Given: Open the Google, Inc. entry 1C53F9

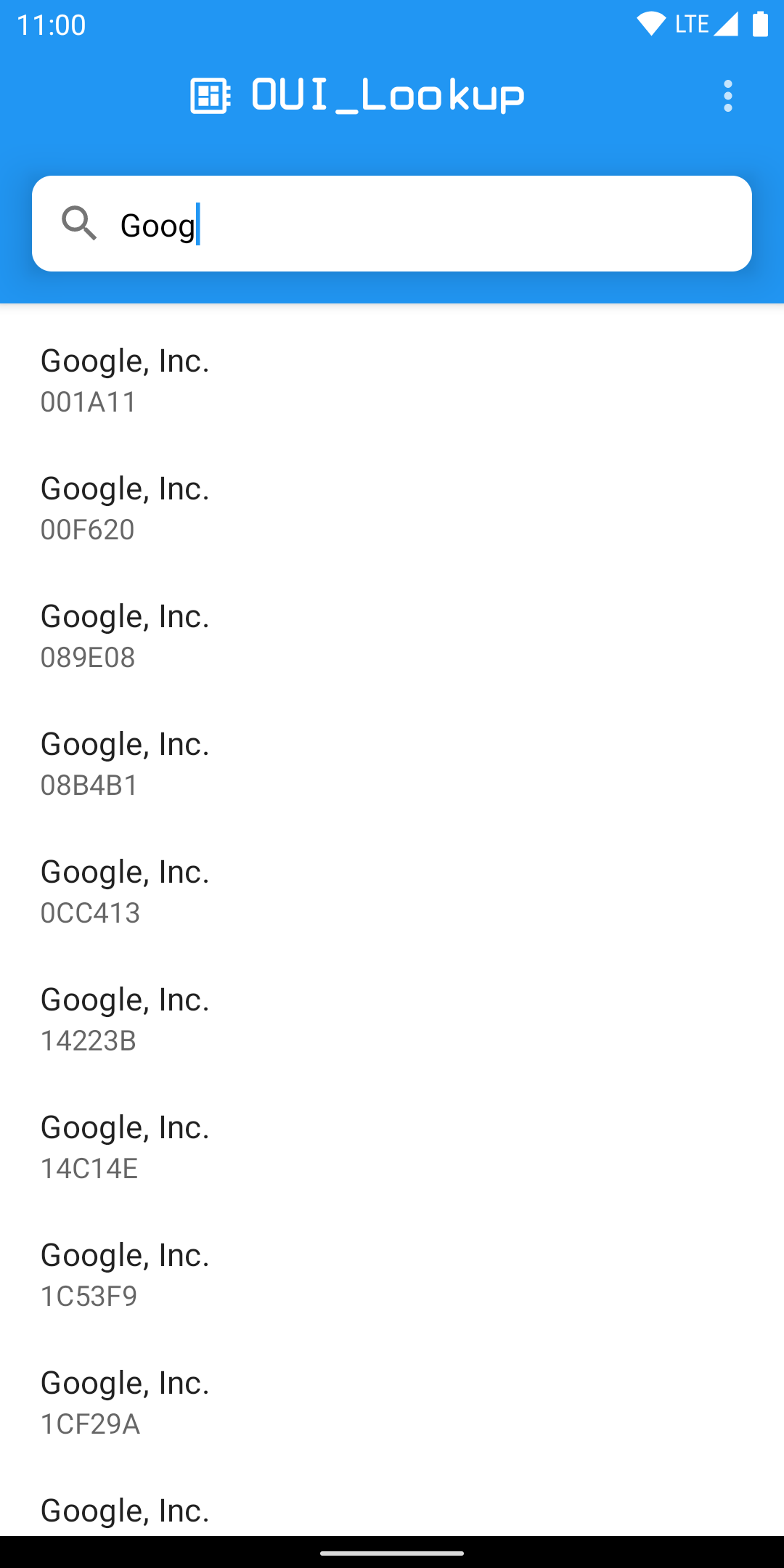Looking at the screenshot, I should (x=392, y=1275).
